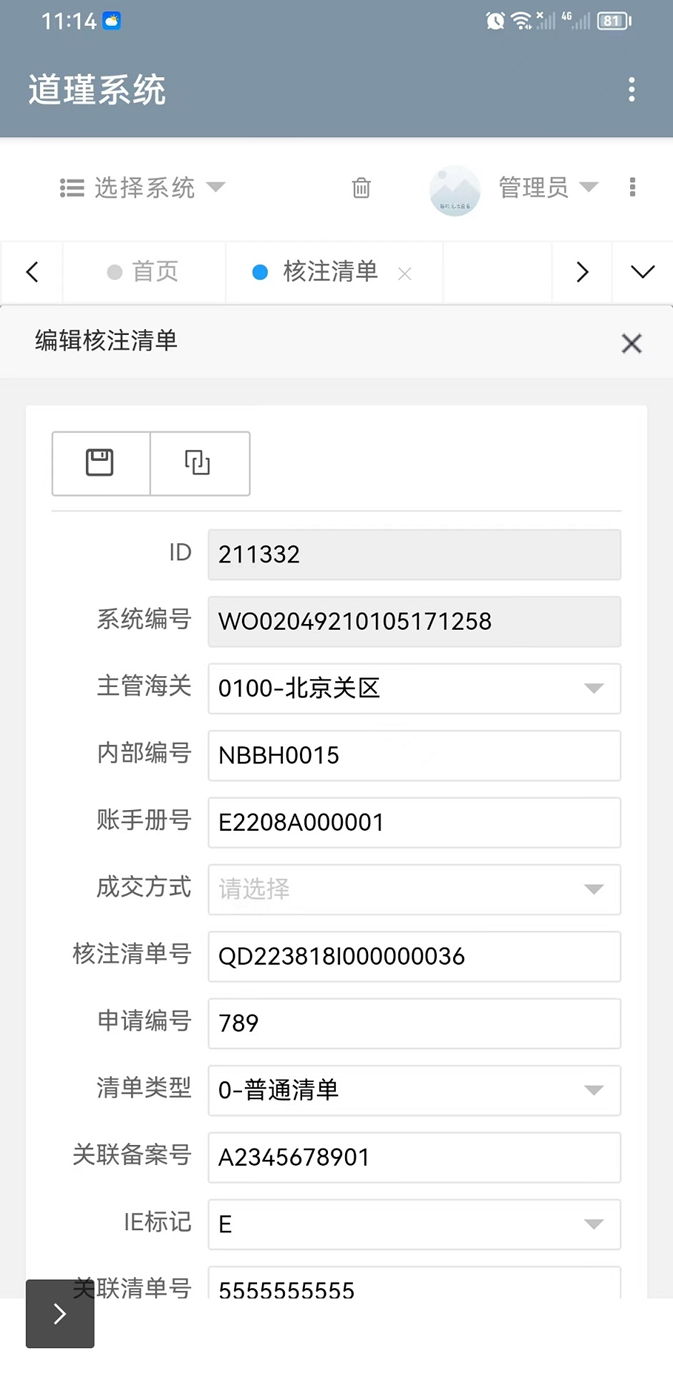Tap the trash can icon

click(362, 187)
